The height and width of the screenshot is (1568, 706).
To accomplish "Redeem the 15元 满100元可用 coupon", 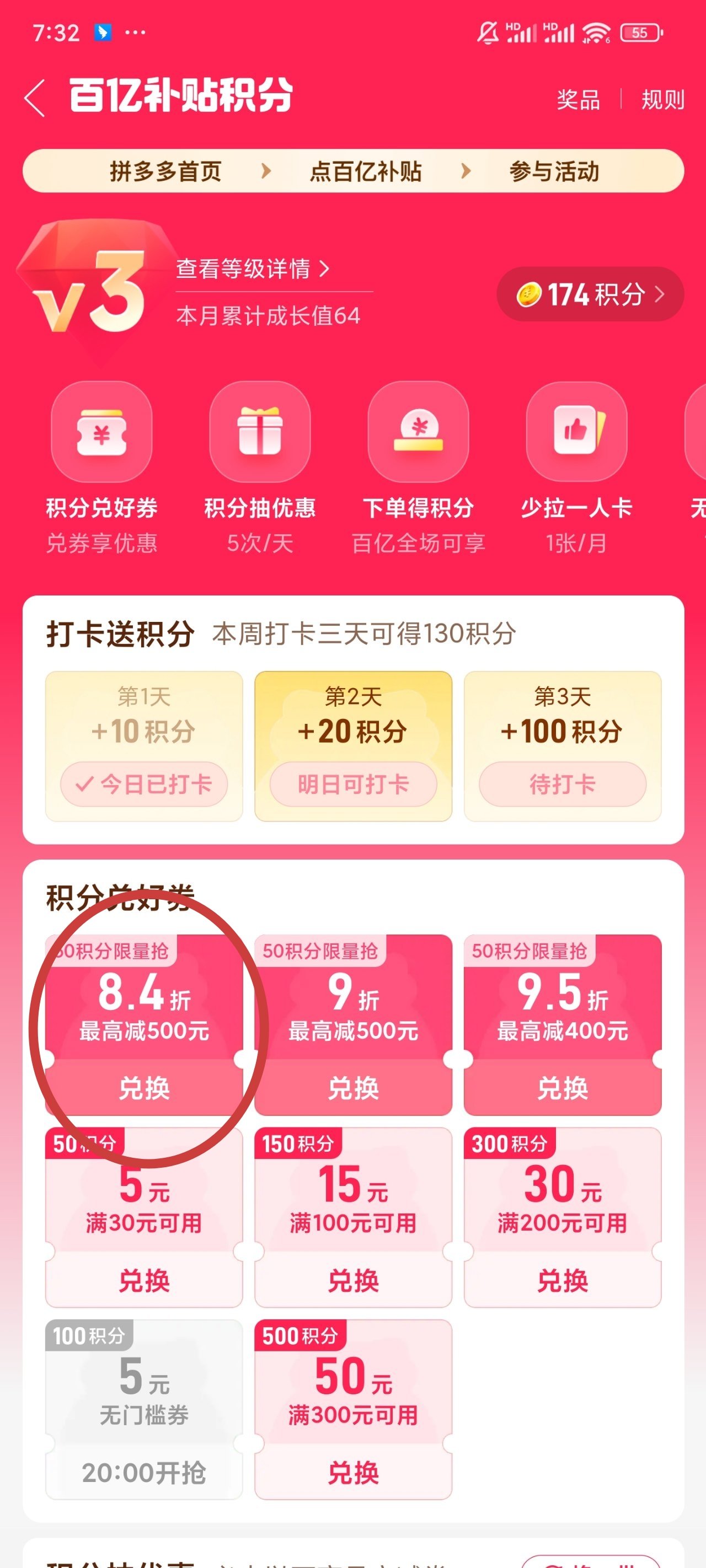I will (354, 1281).
